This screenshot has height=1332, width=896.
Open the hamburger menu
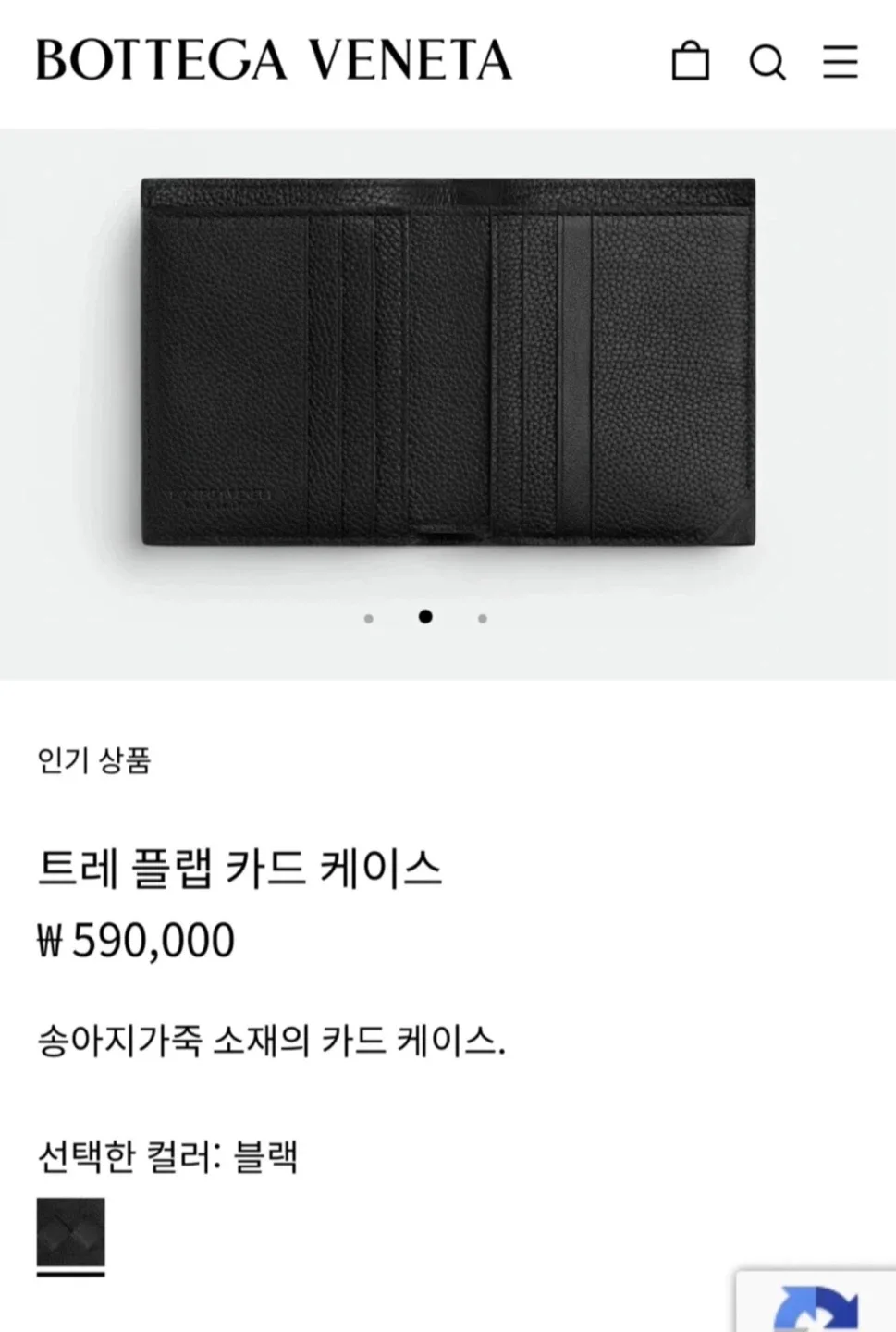click(840, 62)
